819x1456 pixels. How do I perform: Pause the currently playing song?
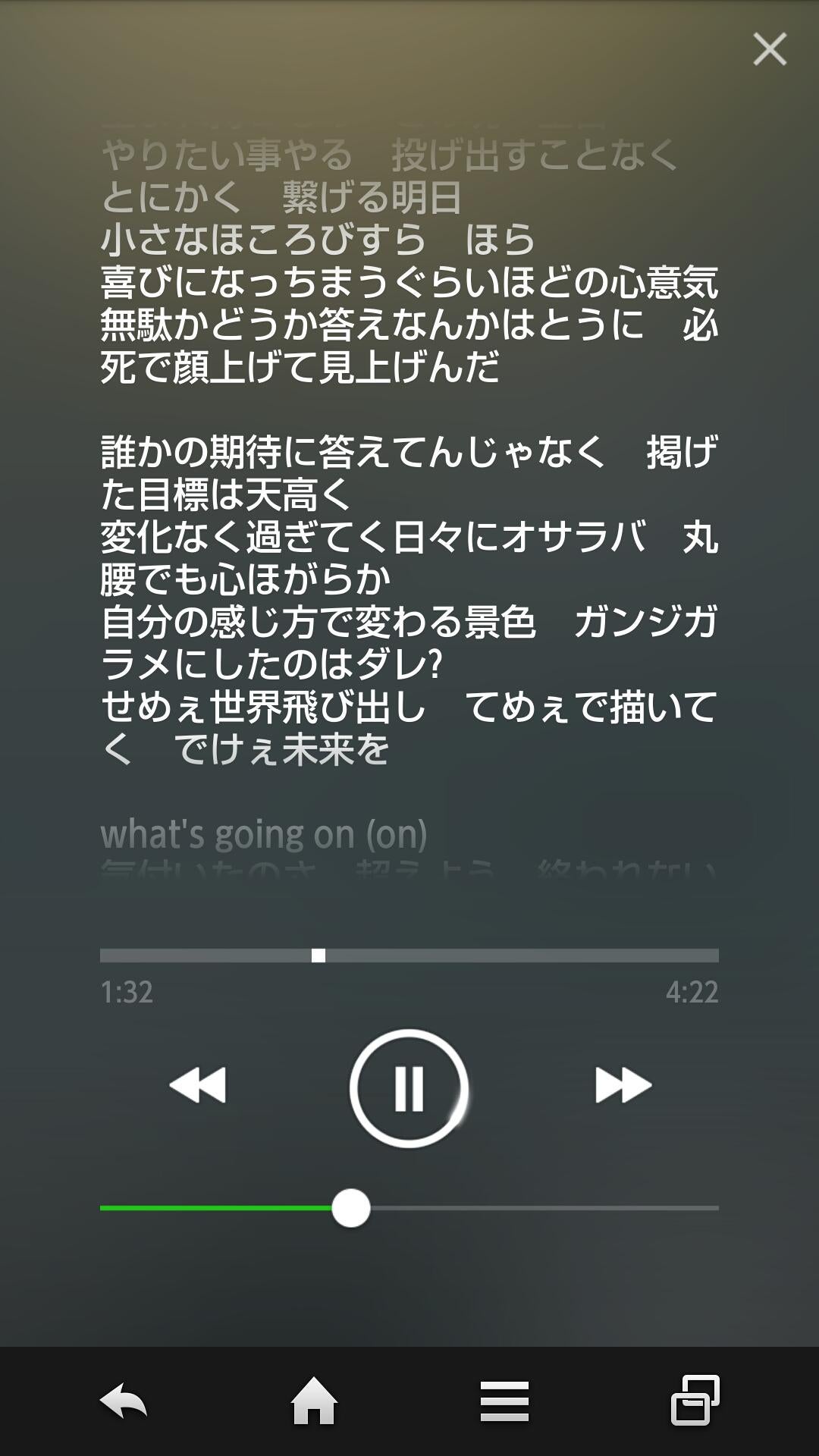pos(409,1086)
